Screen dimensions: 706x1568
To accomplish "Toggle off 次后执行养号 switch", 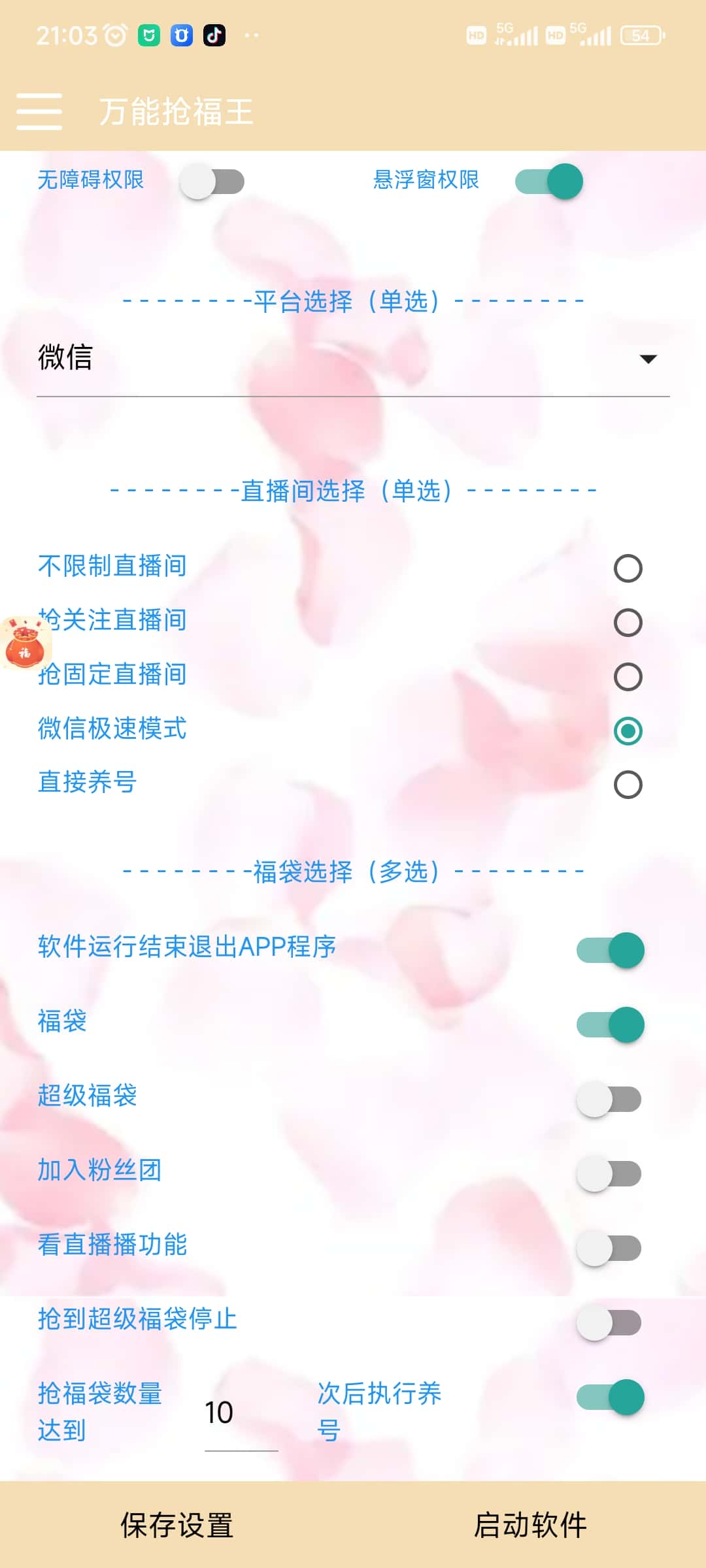I will tap(610, 1397).
